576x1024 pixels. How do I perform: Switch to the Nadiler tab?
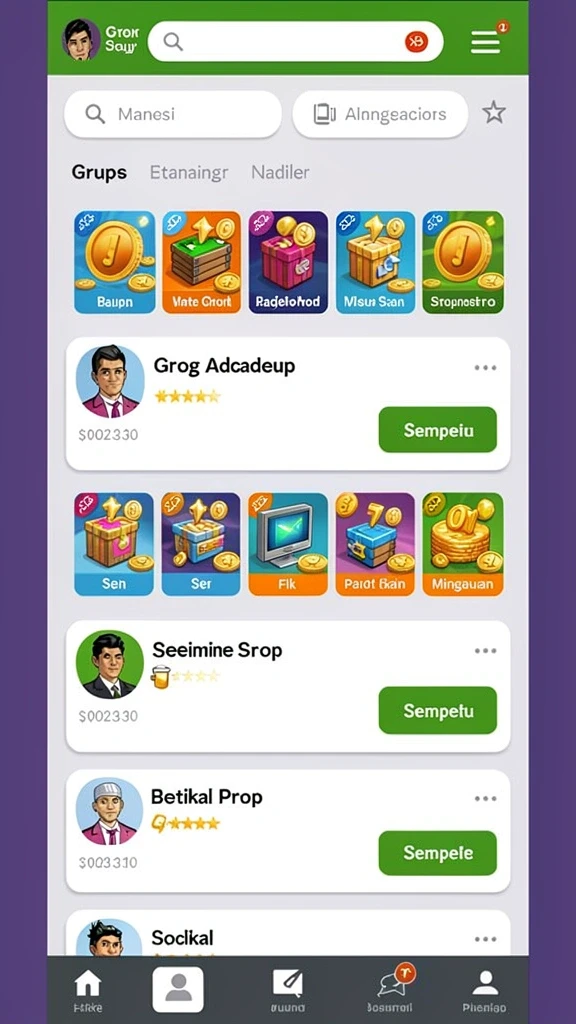click(280, 172)
